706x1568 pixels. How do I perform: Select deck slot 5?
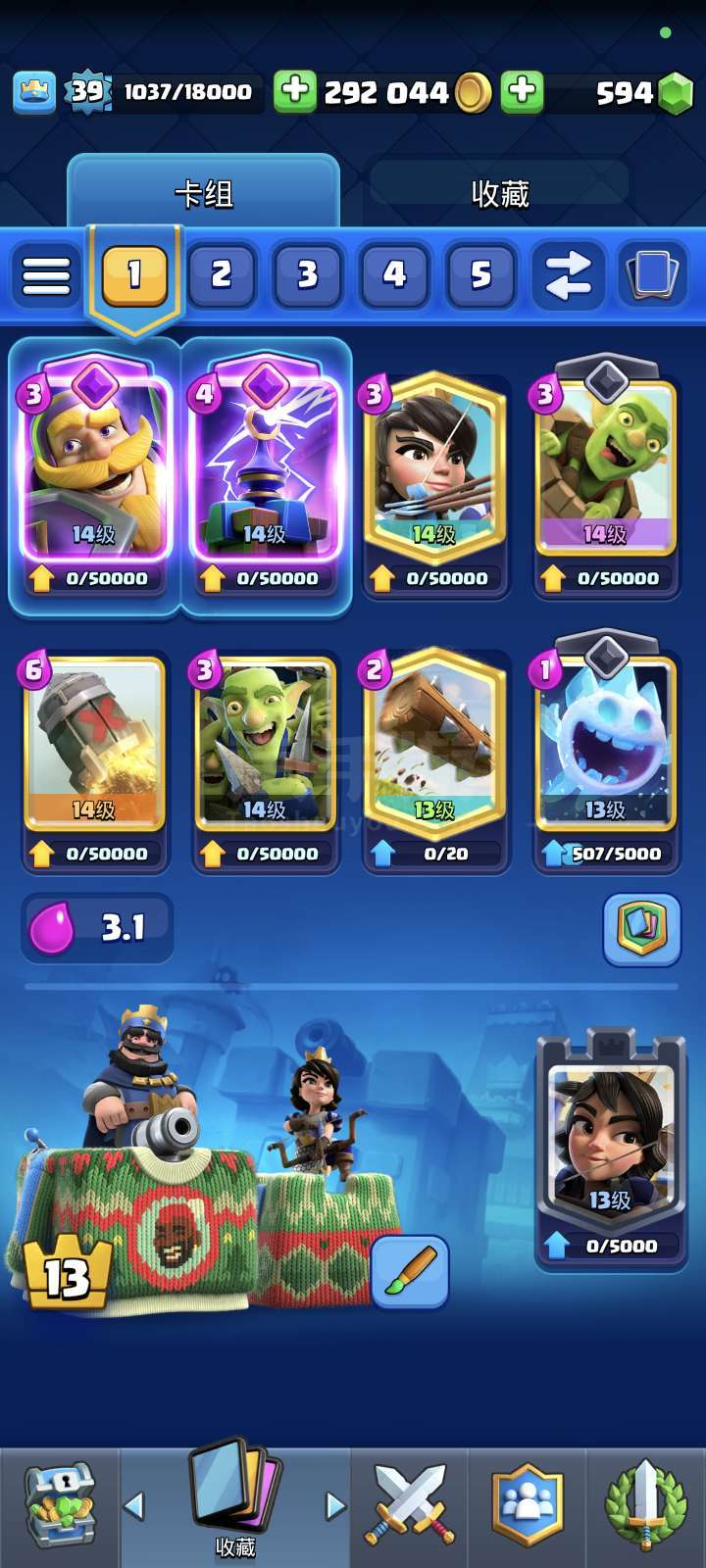pos(480,274)
